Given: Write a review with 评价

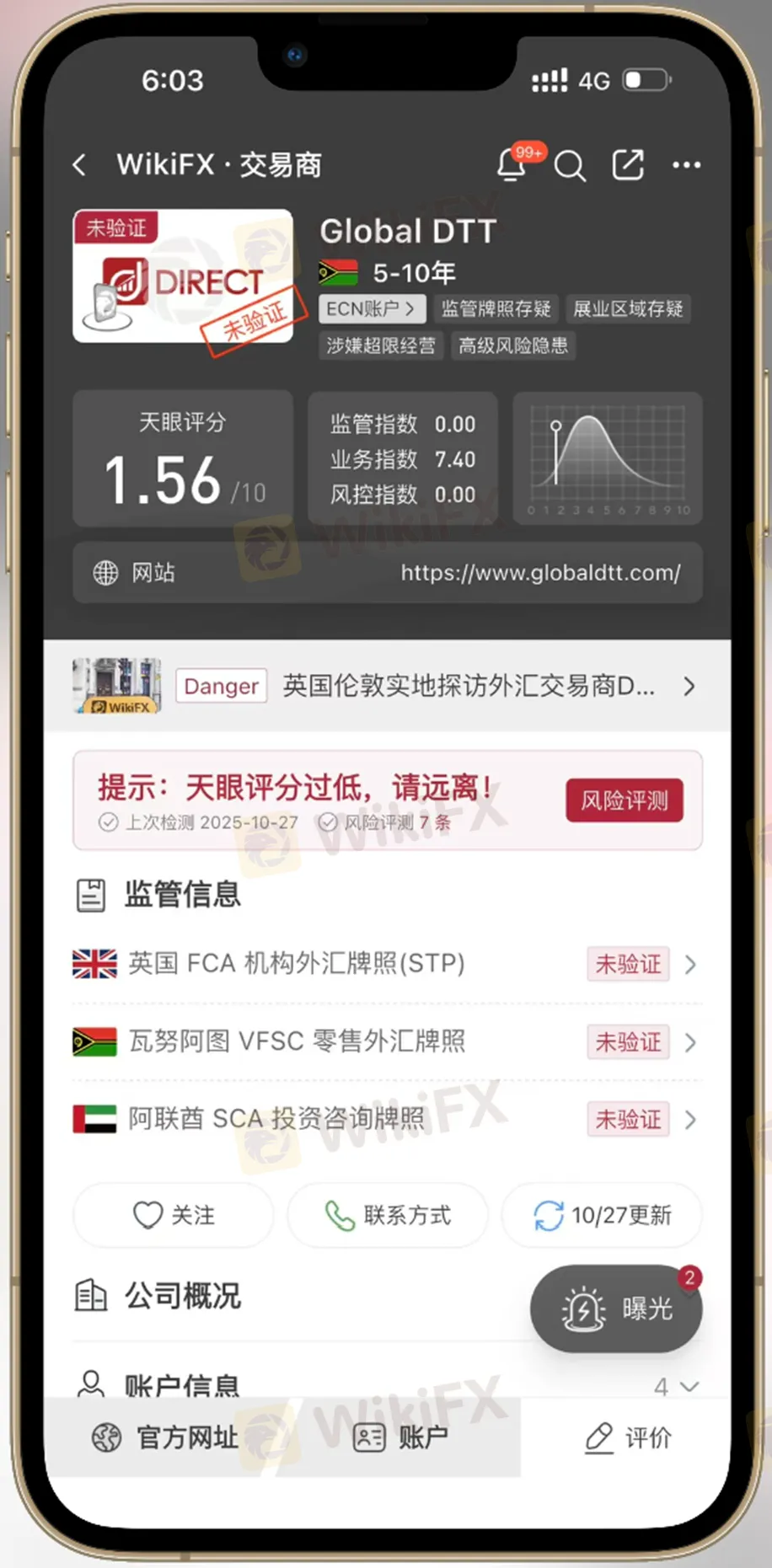Looking at the screenshot, I should [629, 1437].
